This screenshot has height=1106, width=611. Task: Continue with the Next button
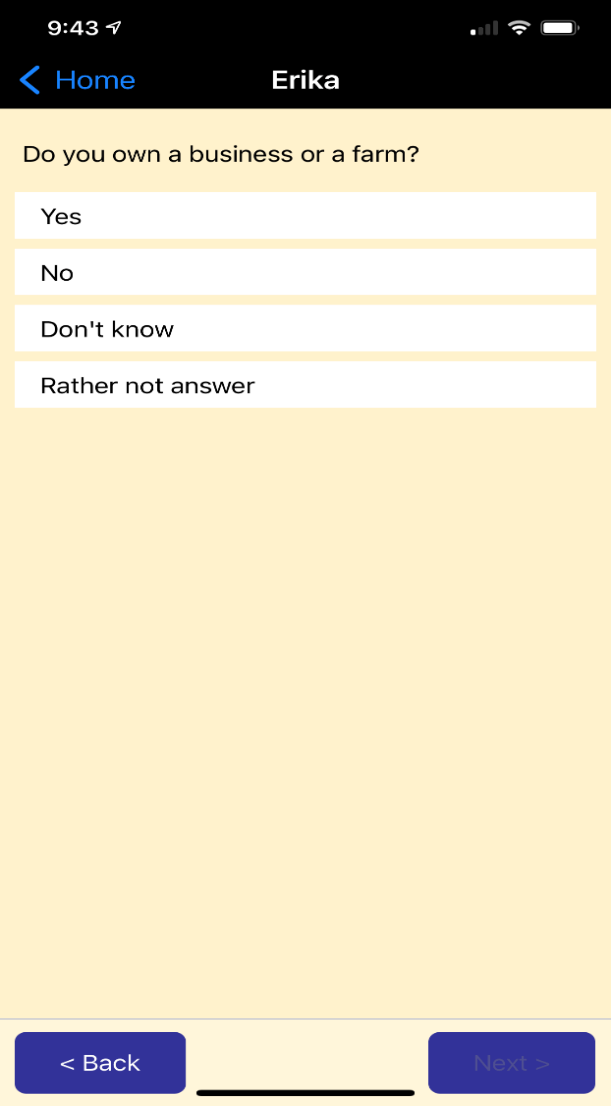coord(511,1062)
